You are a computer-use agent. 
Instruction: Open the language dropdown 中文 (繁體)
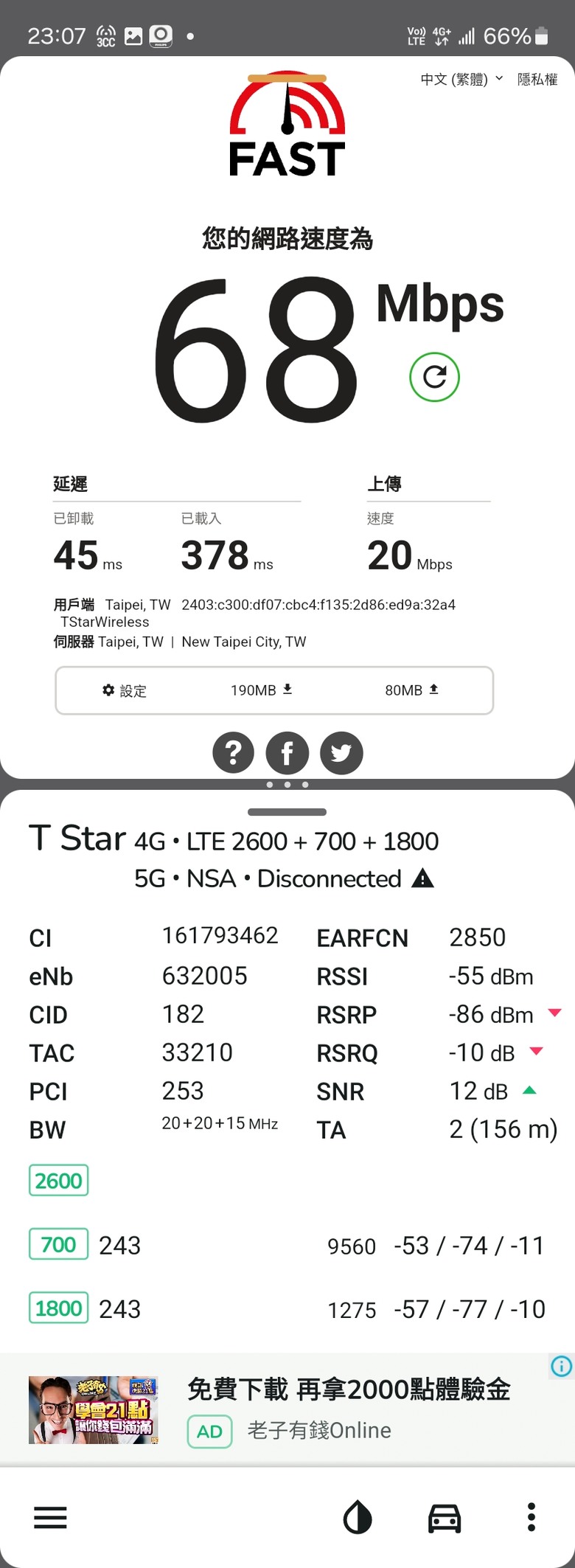point(461,79)
